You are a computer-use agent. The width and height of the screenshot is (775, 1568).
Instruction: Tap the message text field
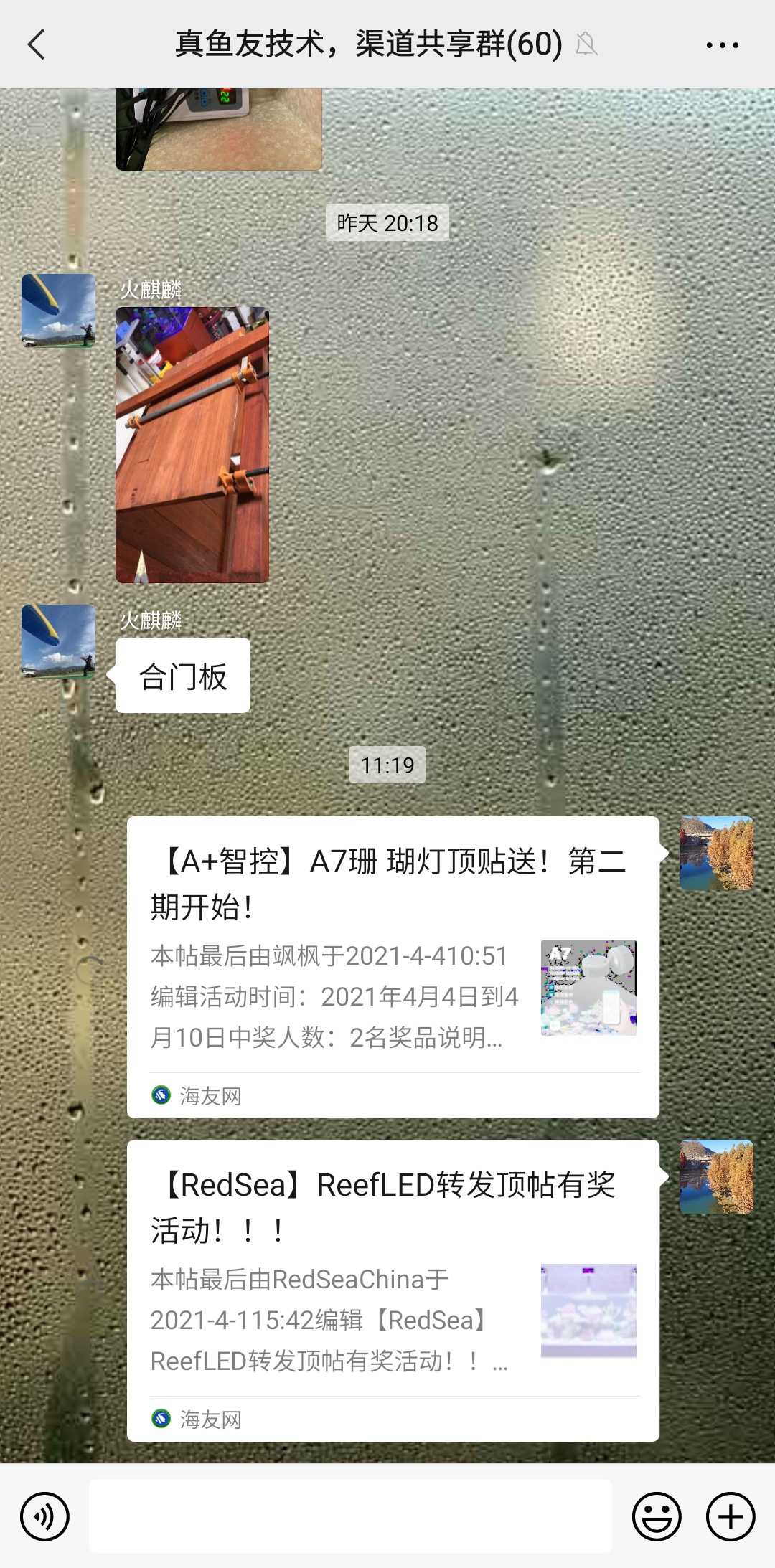click(x=350, y=1516)
